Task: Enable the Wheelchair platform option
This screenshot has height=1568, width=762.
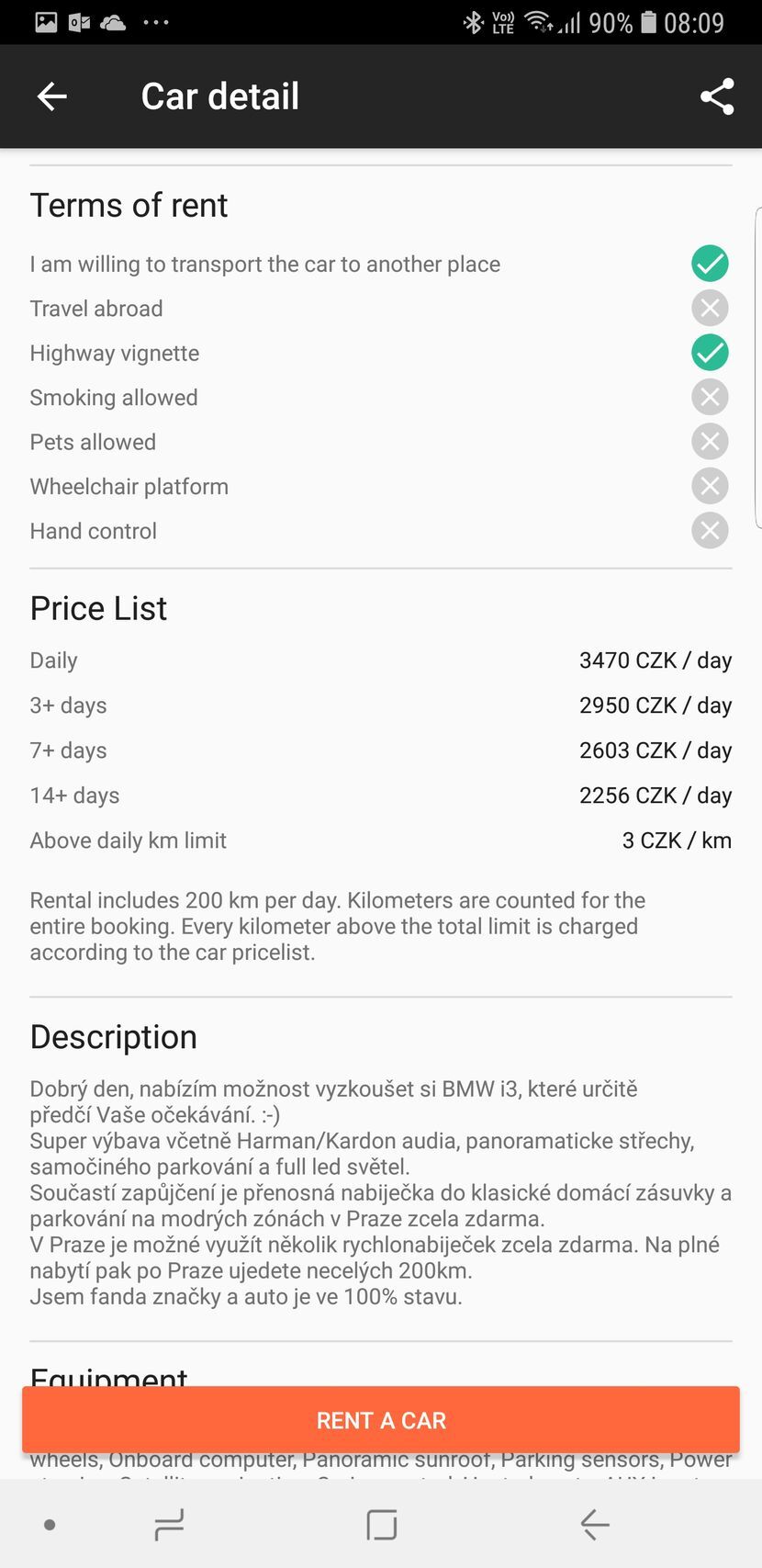Action: point(709,486)
